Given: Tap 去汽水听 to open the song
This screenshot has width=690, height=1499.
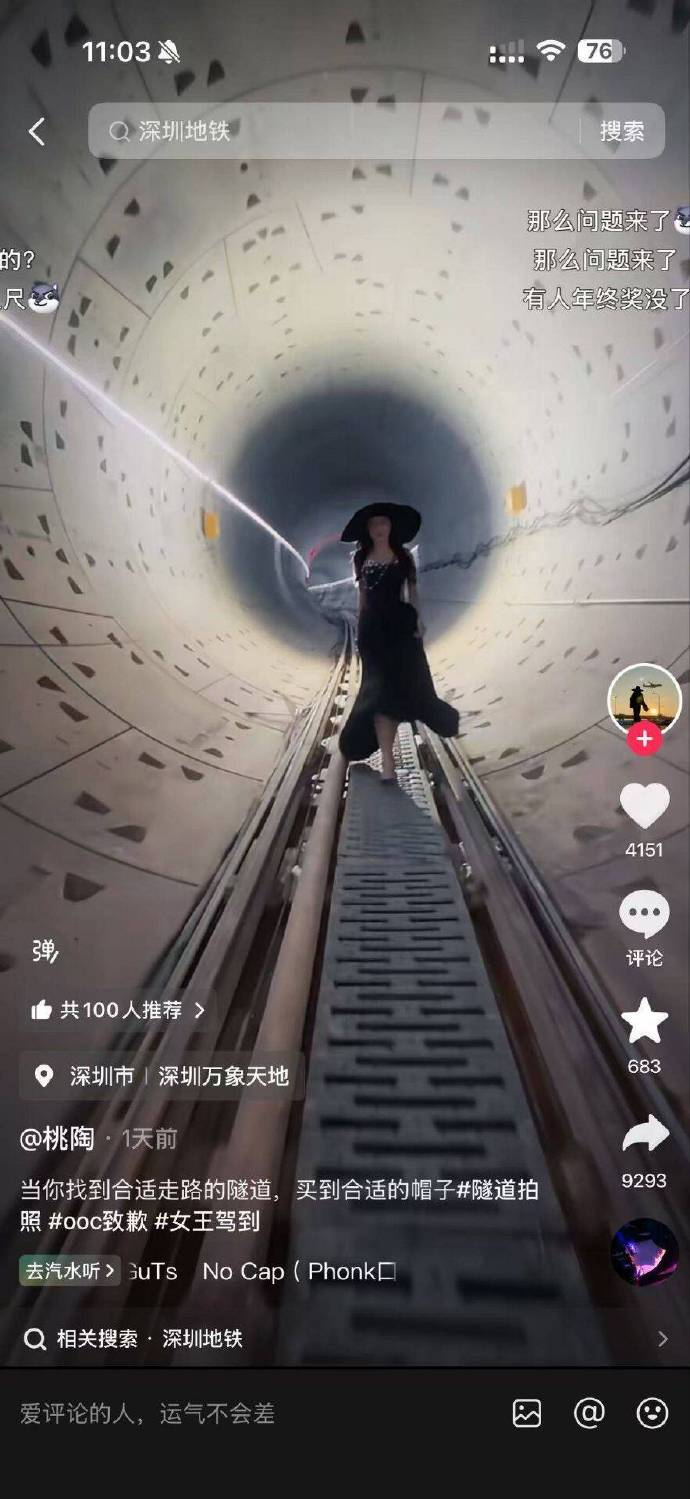Looking at the screenshot, I should click(70, 1271).
